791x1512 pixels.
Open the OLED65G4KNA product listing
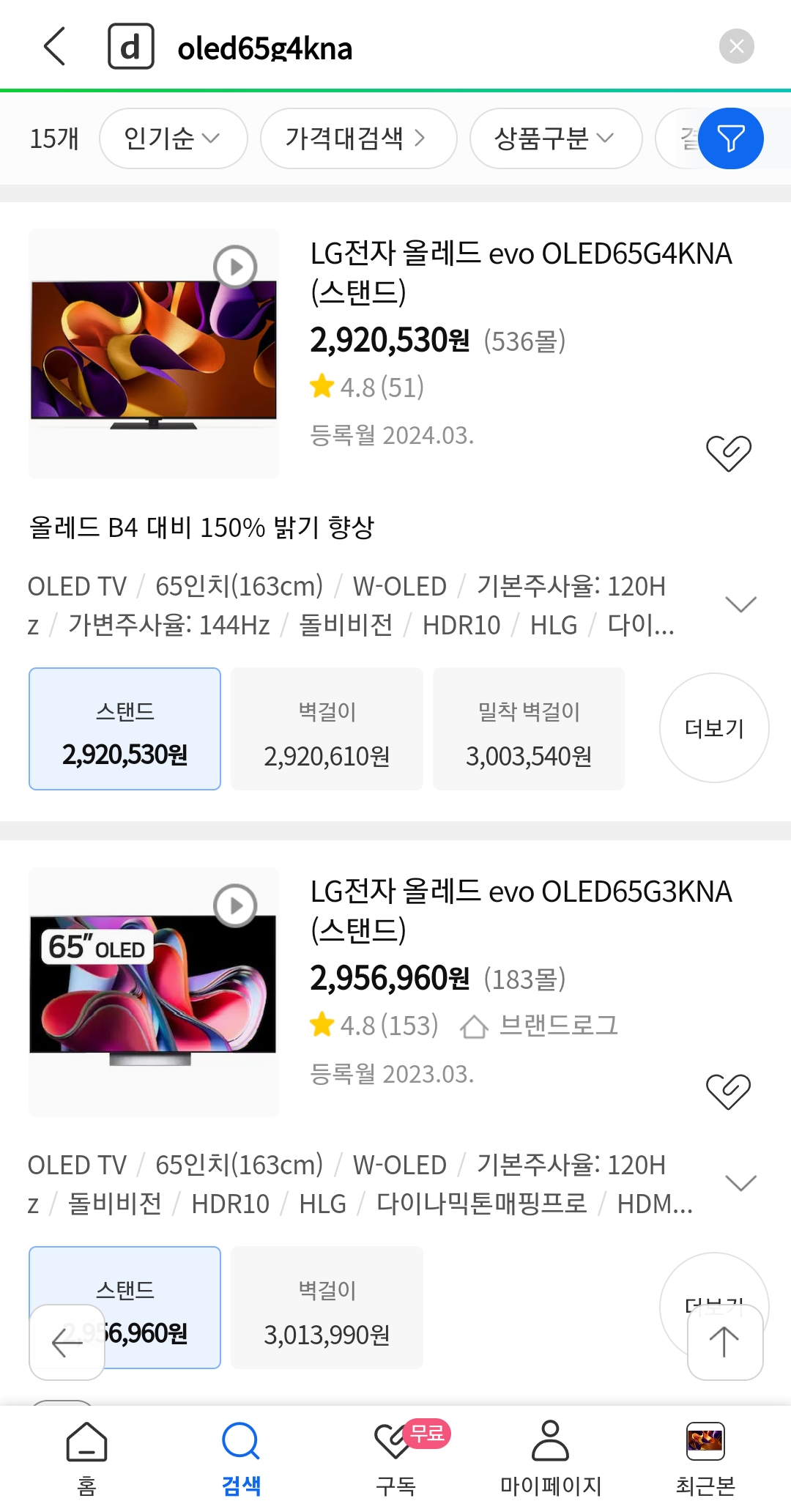[x=520, y=272]
